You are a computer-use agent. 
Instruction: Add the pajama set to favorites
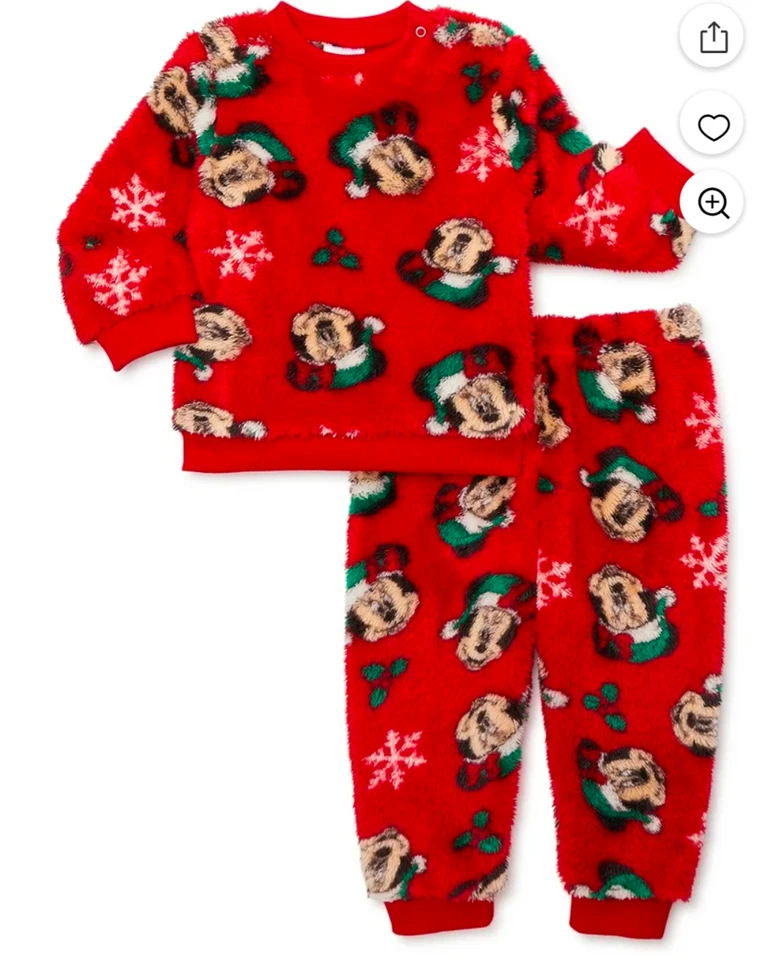[x=713, y=127]
